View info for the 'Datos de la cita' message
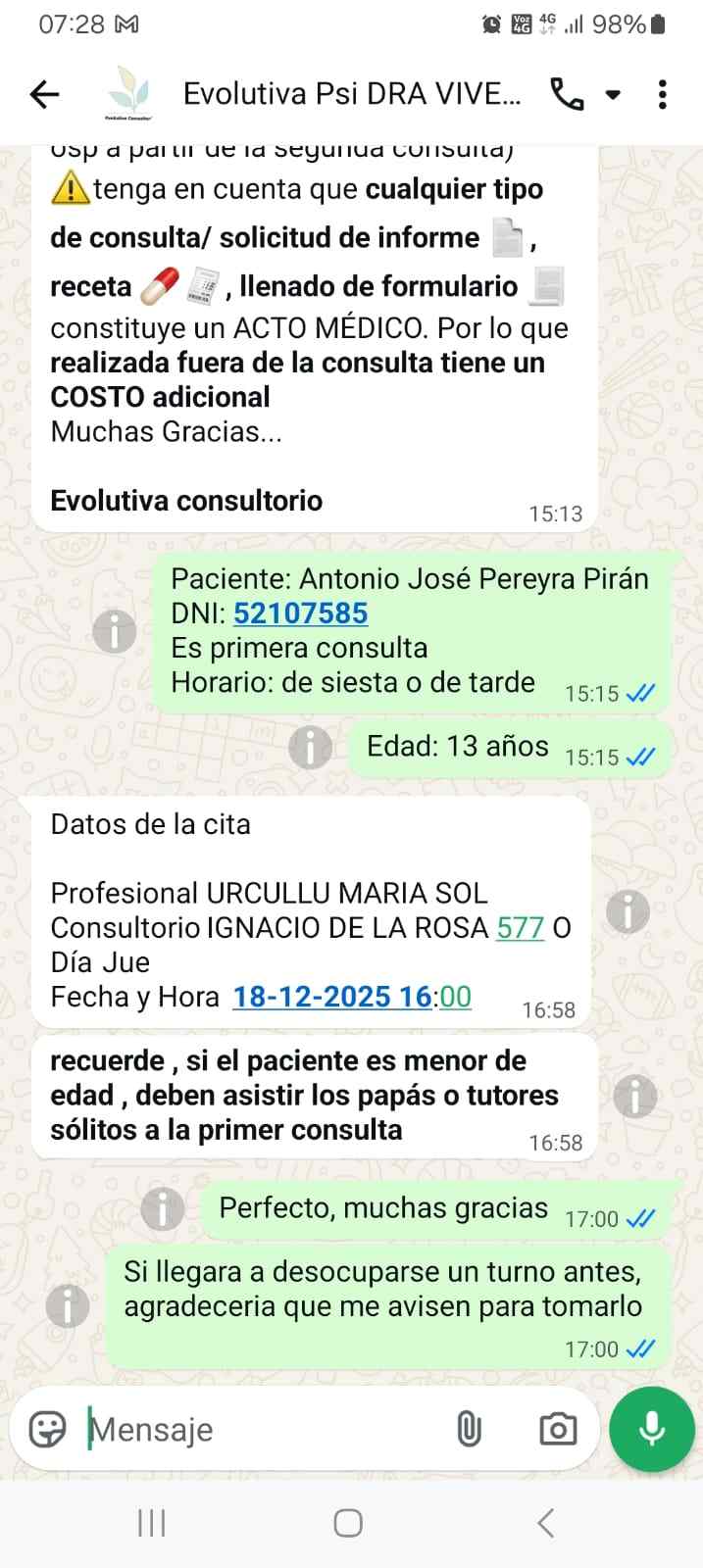This screenshot has height=1568, width=703. coord(628,912)
